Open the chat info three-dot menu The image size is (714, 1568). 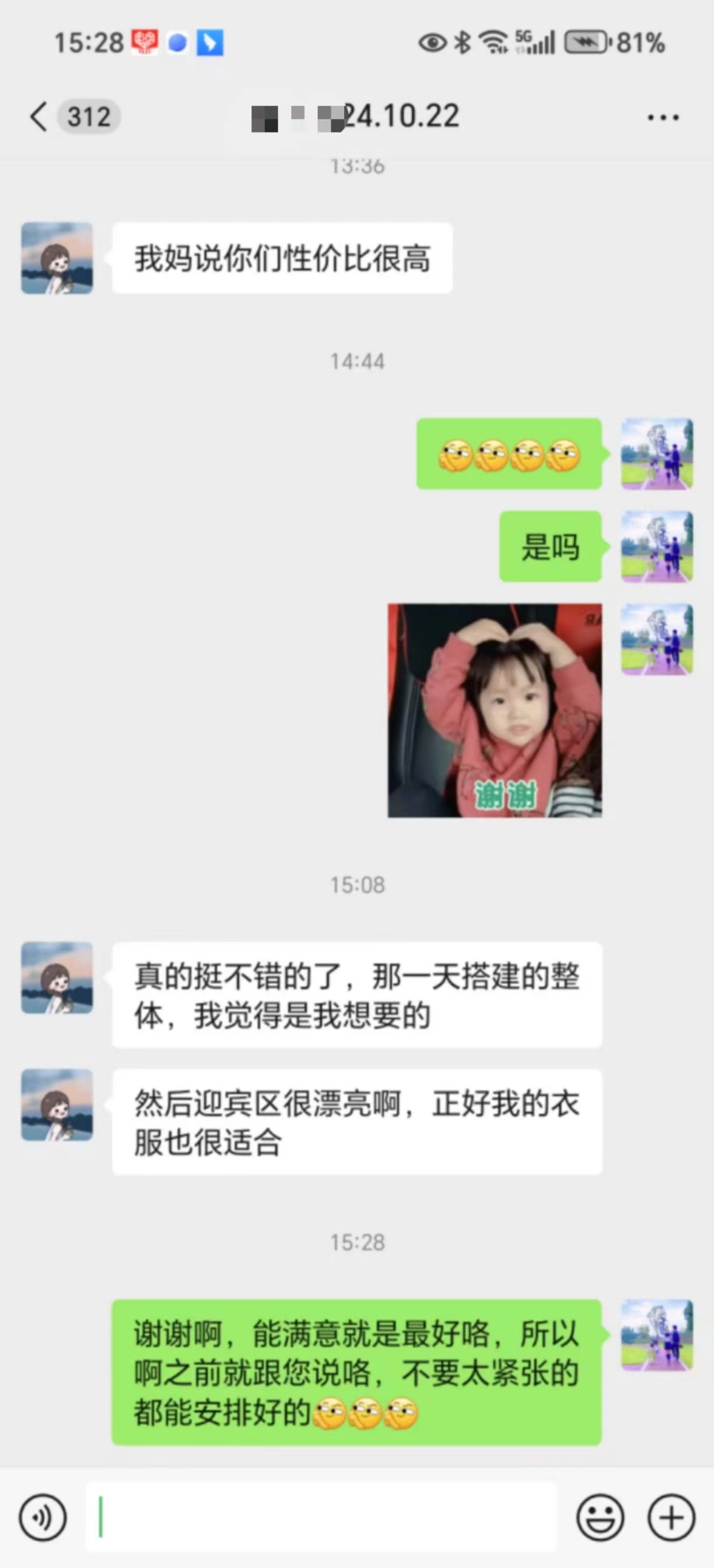(663, 117)
